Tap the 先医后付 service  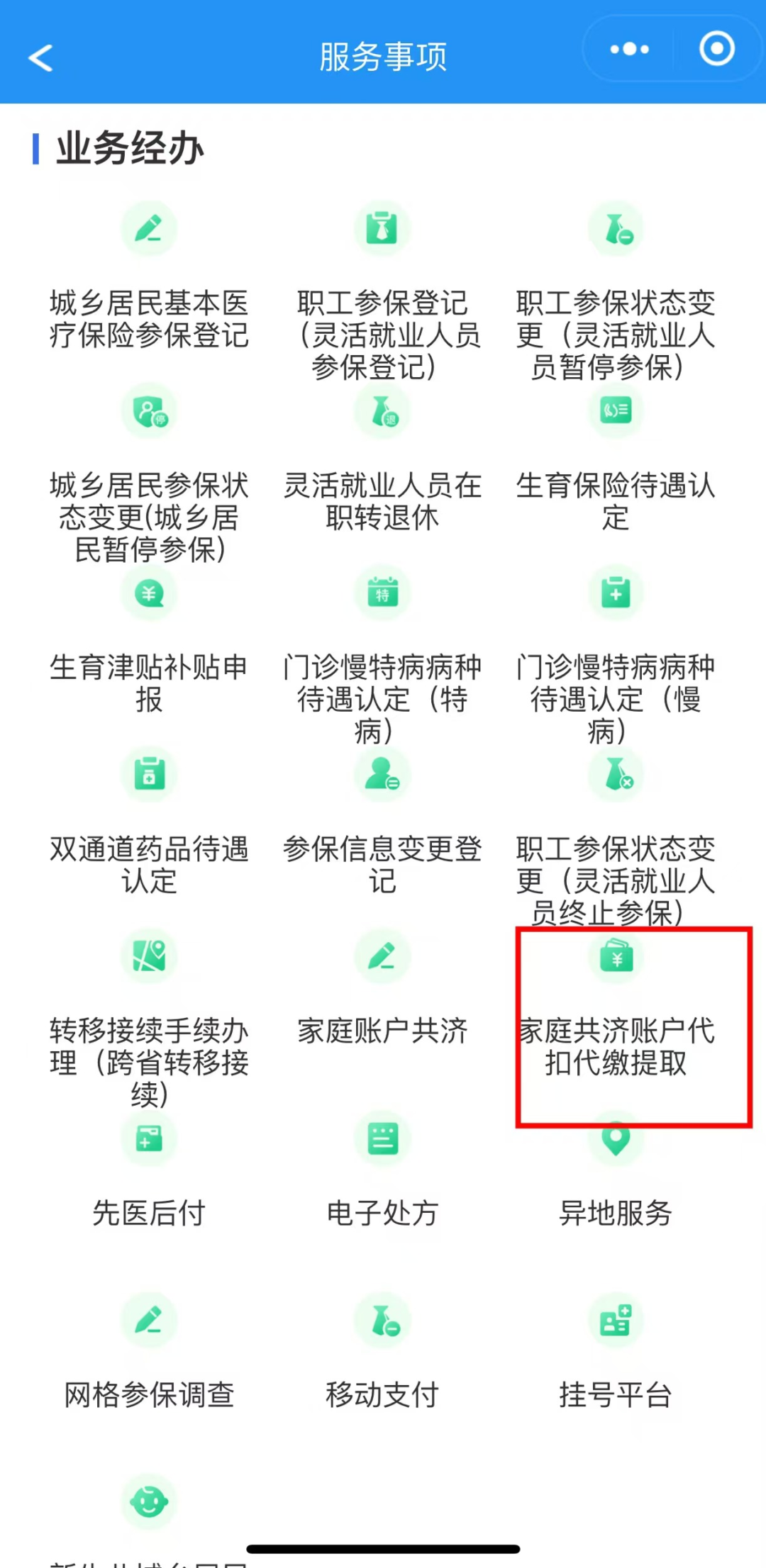point(149,1139)
